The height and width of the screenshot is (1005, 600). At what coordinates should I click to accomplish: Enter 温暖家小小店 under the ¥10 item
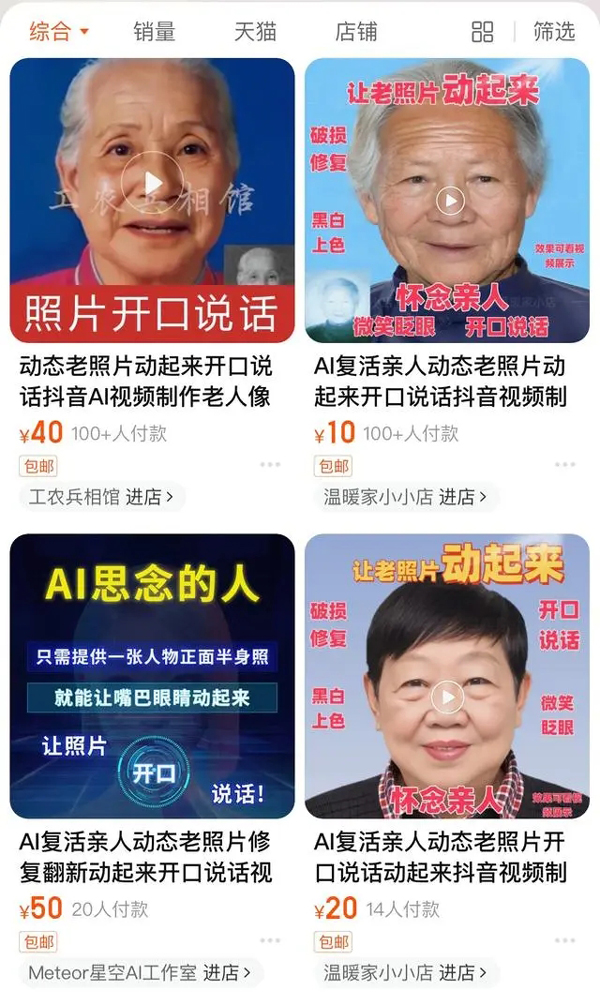click(x=405, y=497)
